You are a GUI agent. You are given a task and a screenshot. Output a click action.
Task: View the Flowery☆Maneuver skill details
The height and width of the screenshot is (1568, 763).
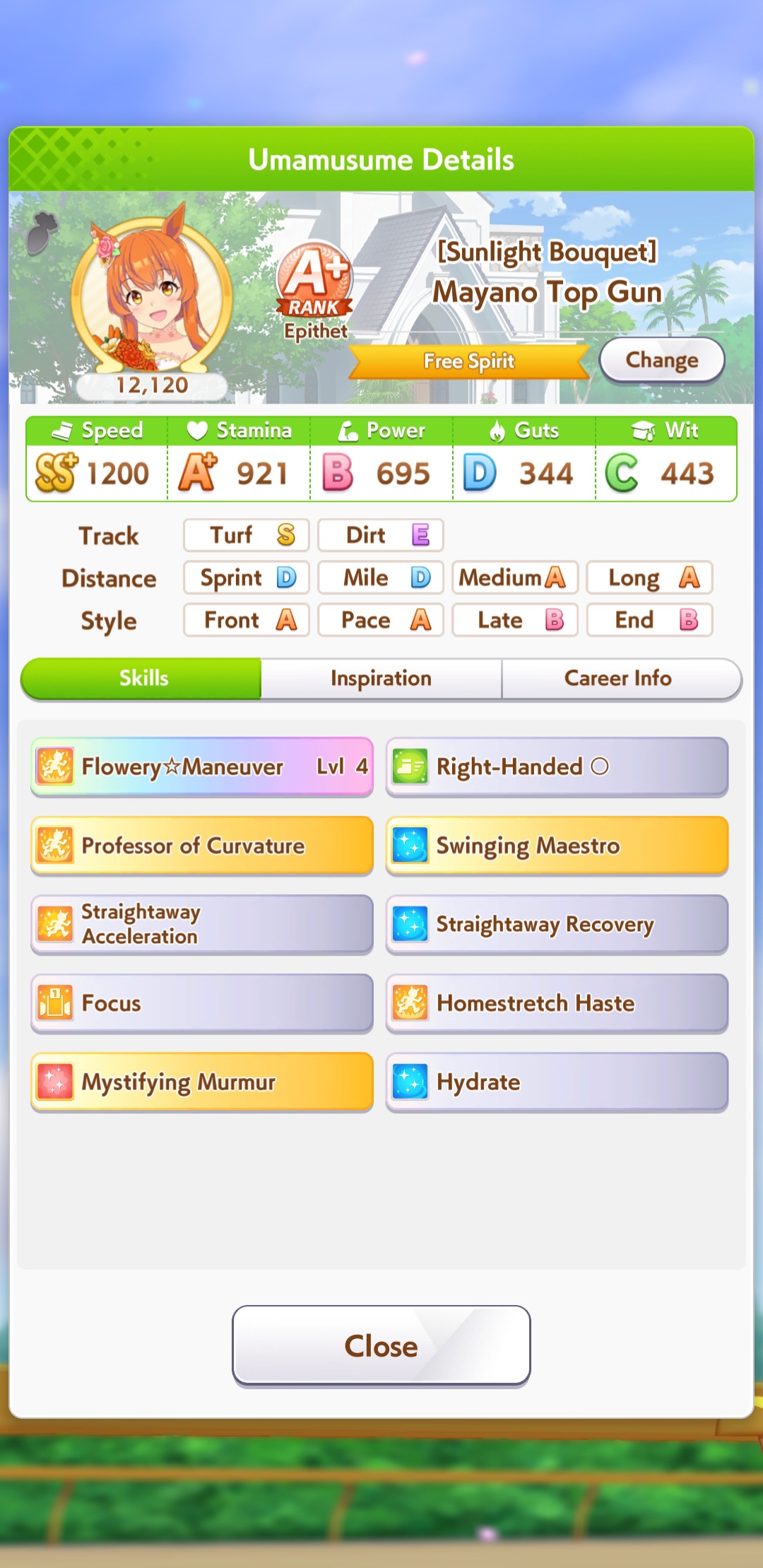coord(202,766)
